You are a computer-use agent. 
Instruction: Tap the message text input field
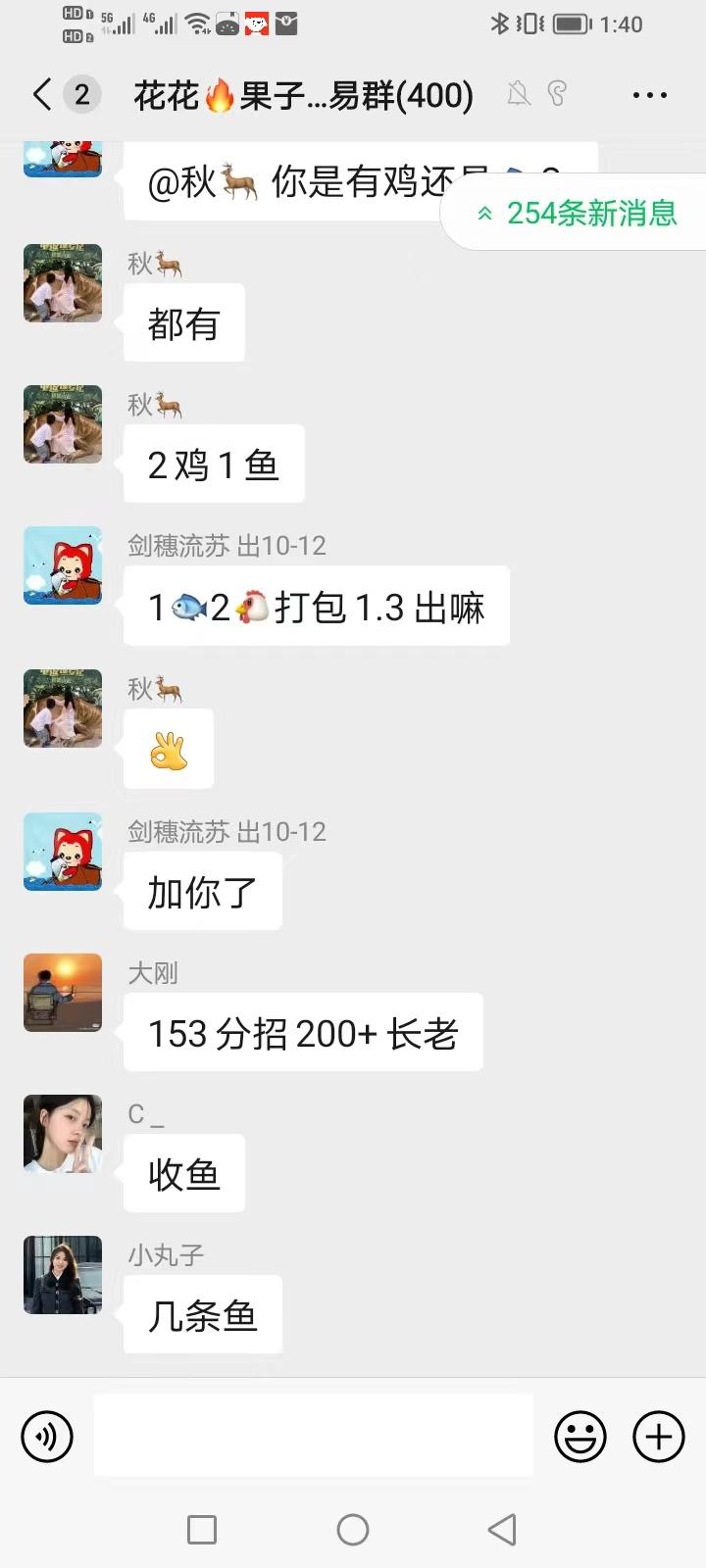point(314,1435)
